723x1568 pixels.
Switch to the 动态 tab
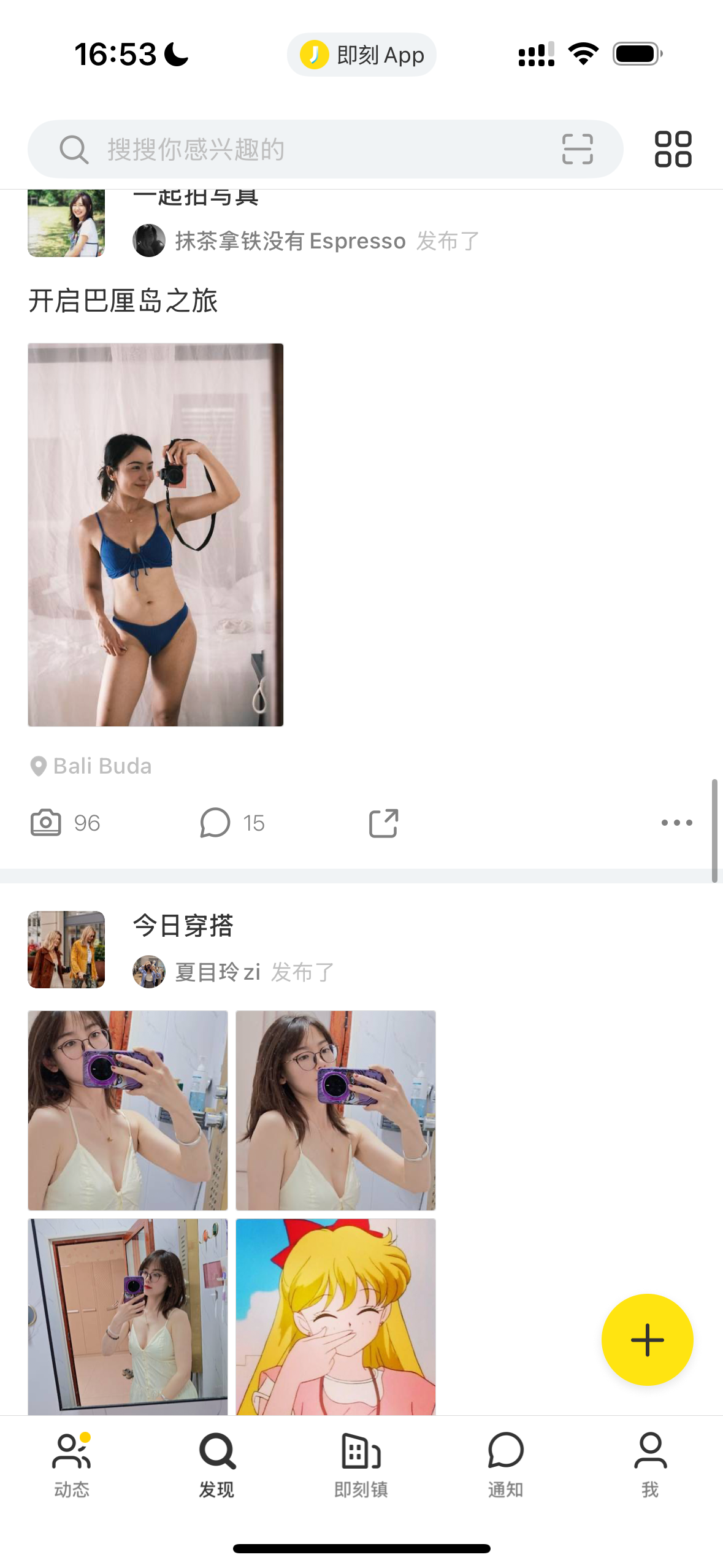[72, 1465]
